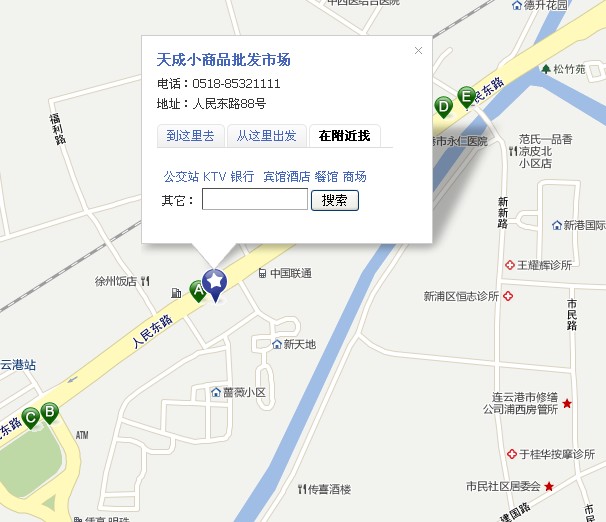Select map marker E

tap(465, 95)
